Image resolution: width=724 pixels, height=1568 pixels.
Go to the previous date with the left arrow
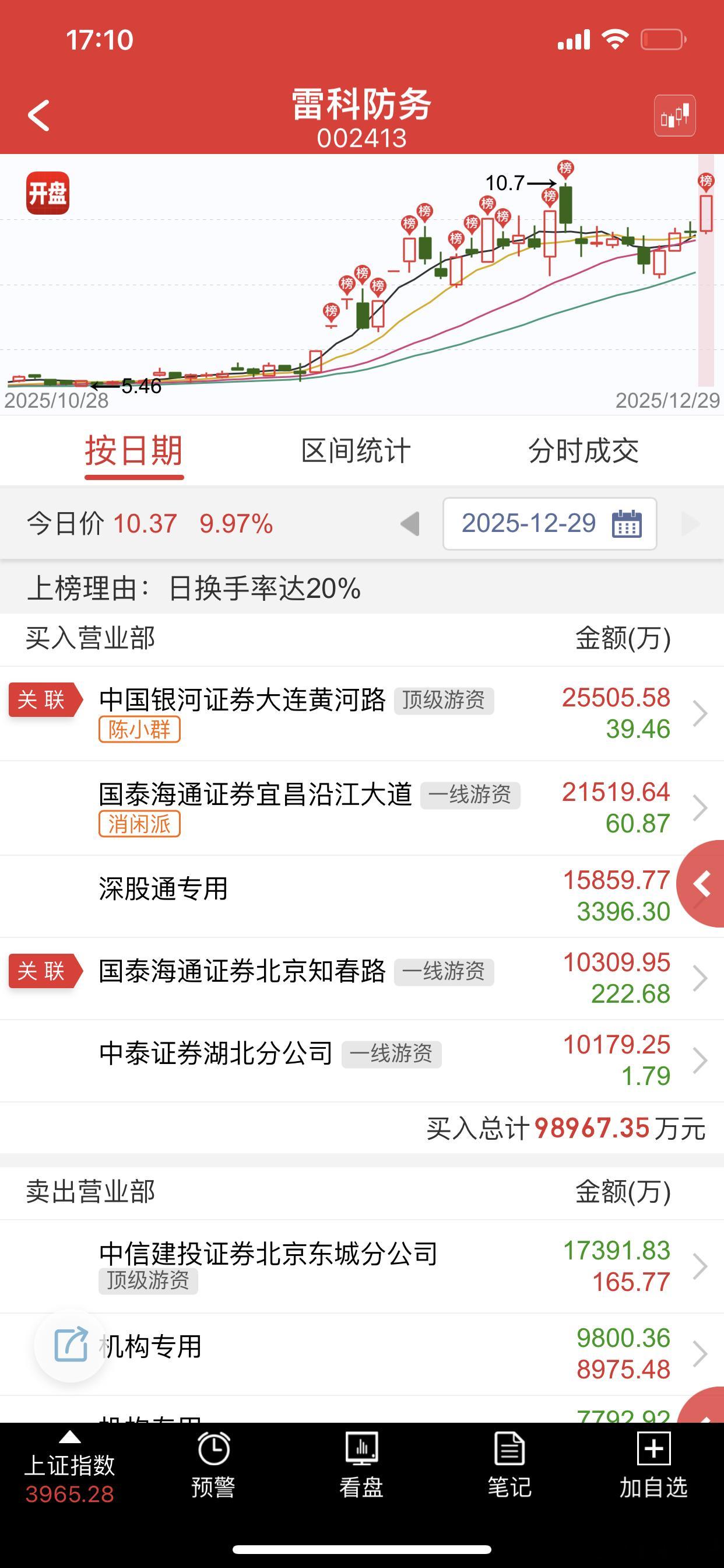[409, 524]
